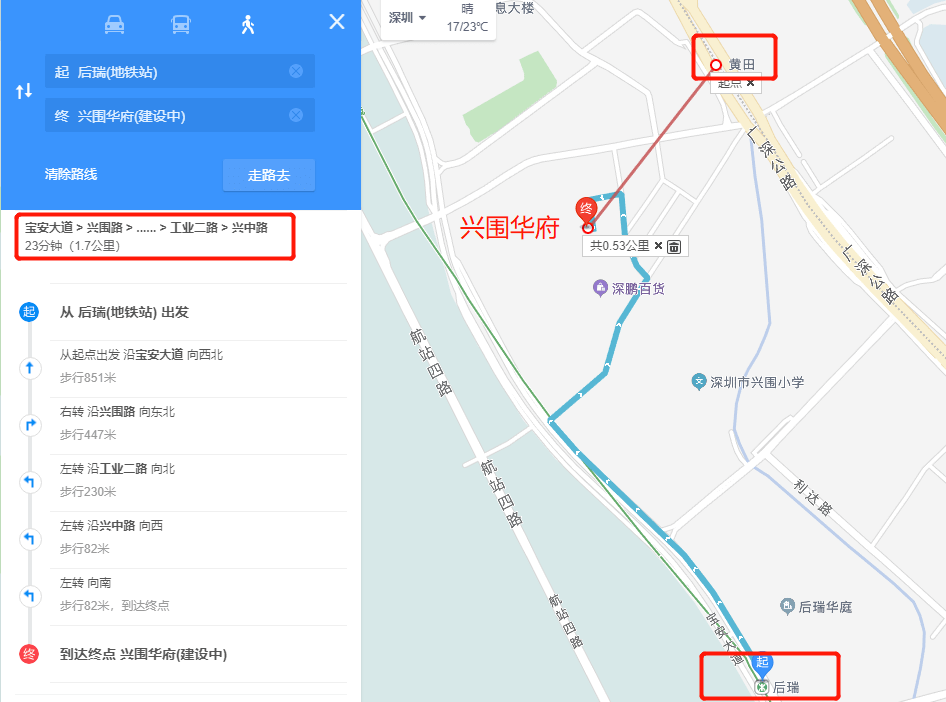Clear the start point 后瑞(地铁站)
The image size is (946, 702).
(296, 71)
